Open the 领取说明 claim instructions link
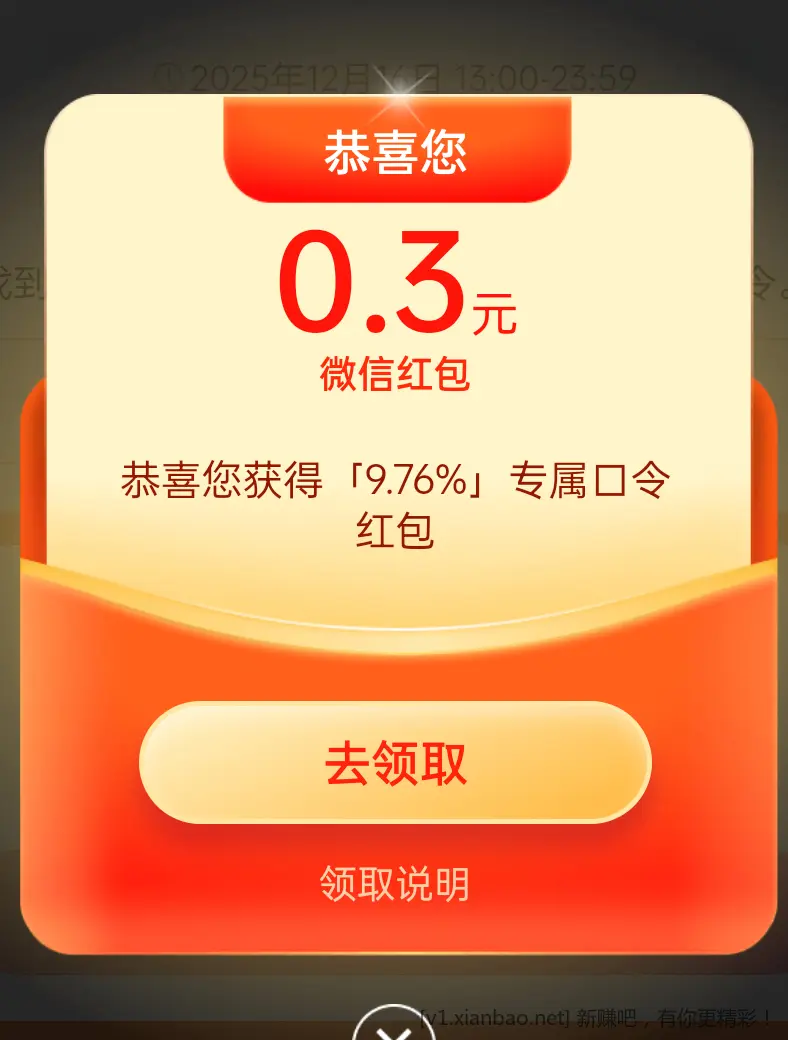This screenshot has width=788, height=1040. pos(394,883)
